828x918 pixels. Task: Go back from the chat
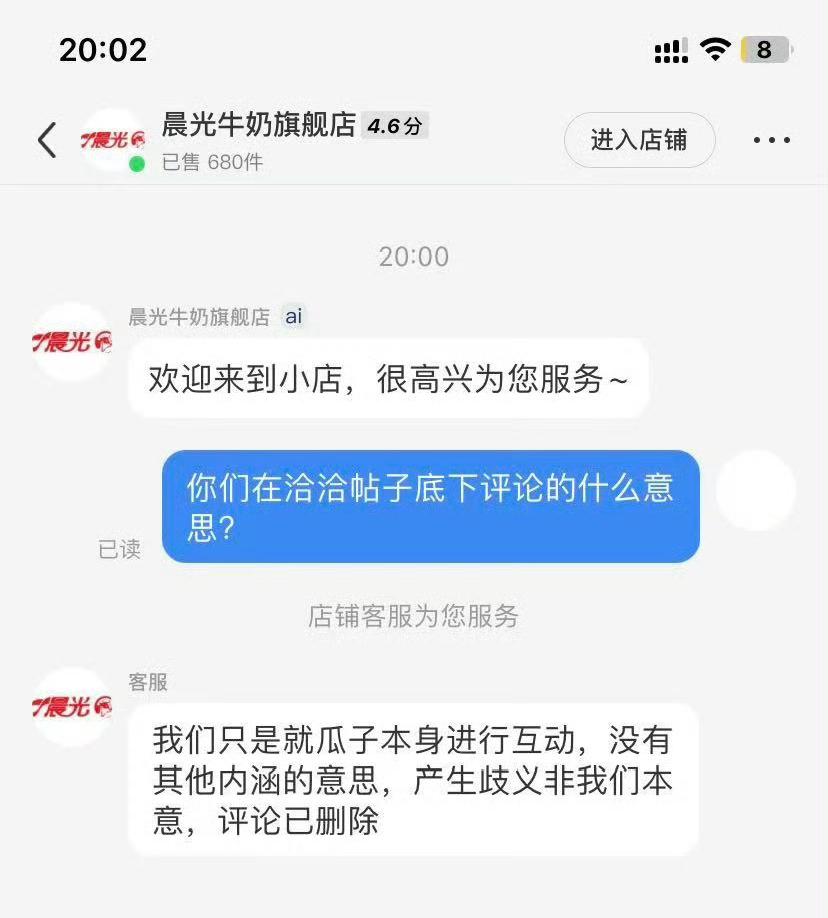(x=47, y=140)
